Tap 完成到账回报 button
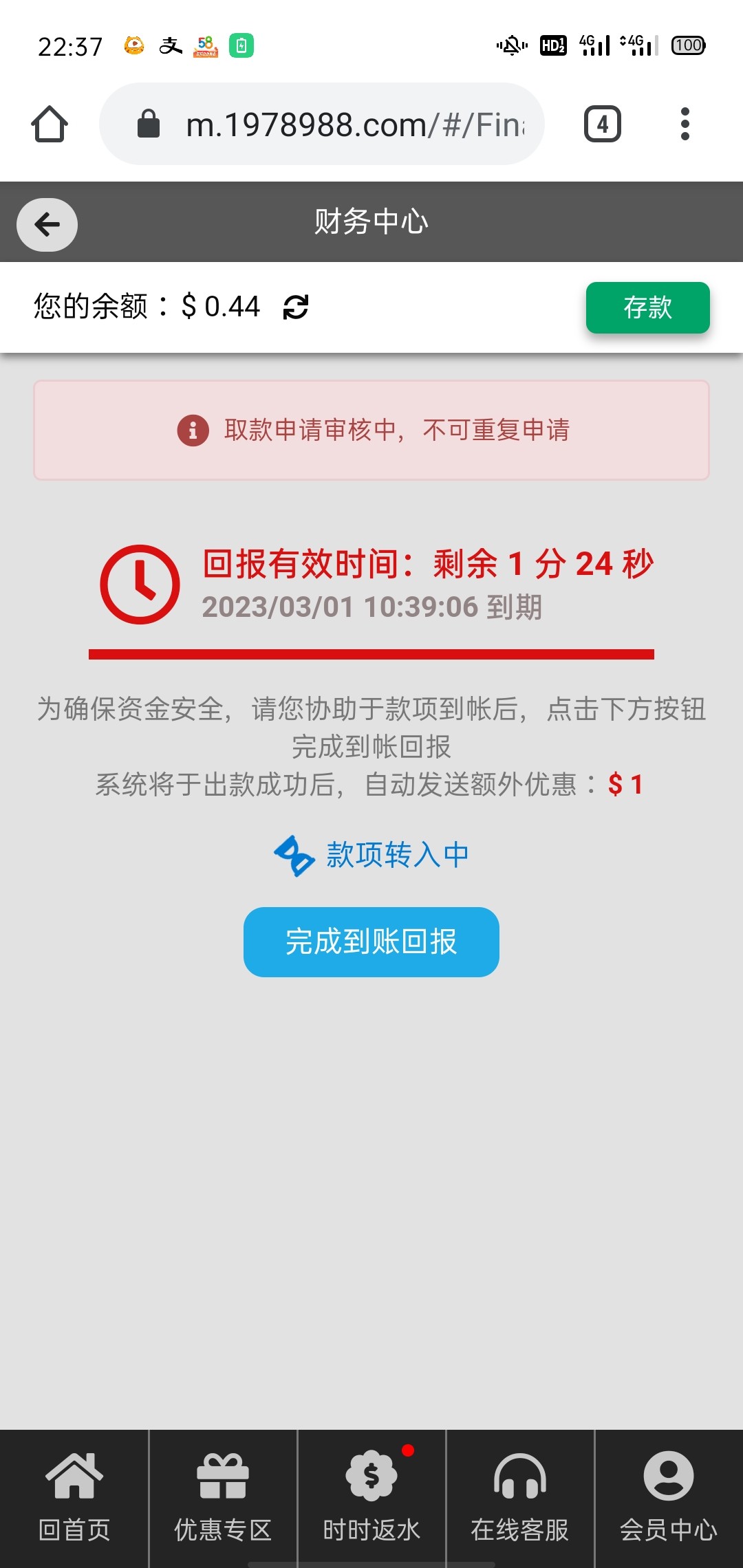The image size is (743, 1568). point(371,941)
